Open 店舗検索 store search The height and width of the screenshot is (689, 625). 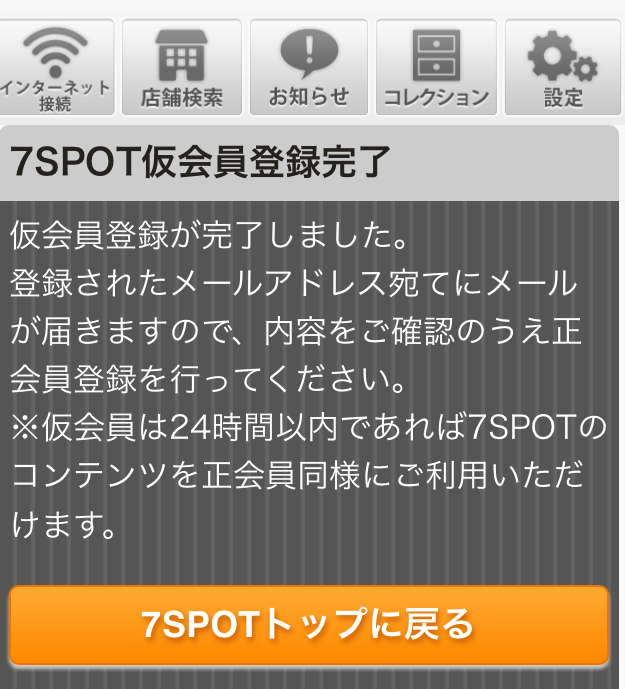coord(181,68)
